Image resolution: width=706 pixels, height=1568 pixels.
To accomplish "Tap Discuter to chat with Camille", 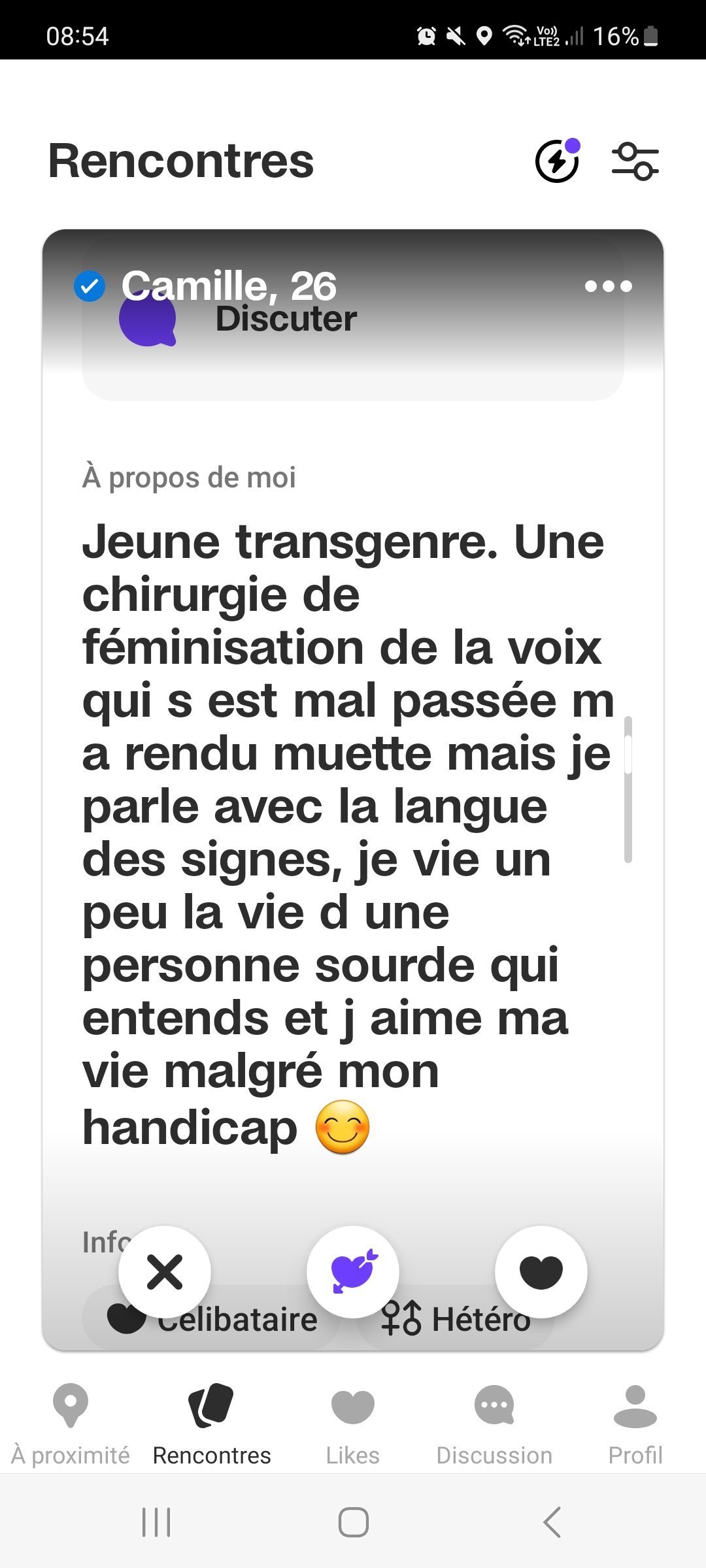I will [x=286, y=320].
